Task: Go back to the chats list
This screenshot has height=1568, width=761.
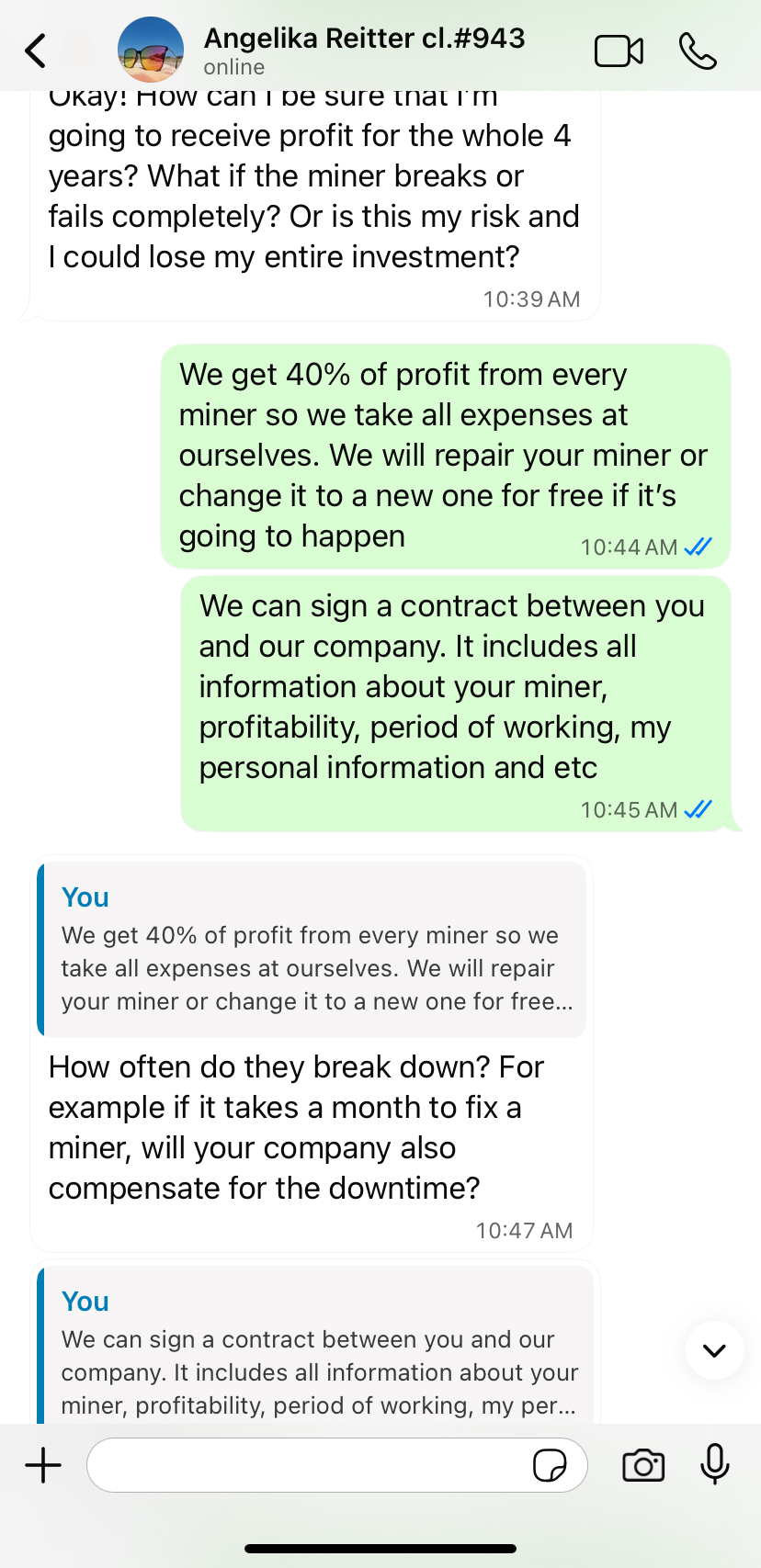Action: coord(36,51)
